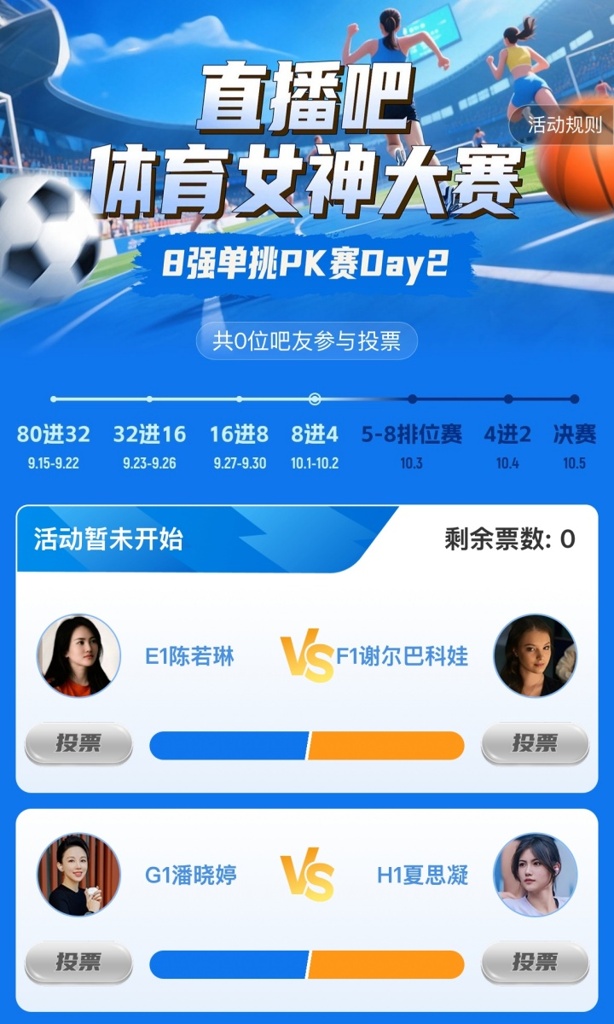Image resolution: width=614 pixels, height=1024 pixels.
Task: Jump to the 决赛 stage
Action: (574, 435)
